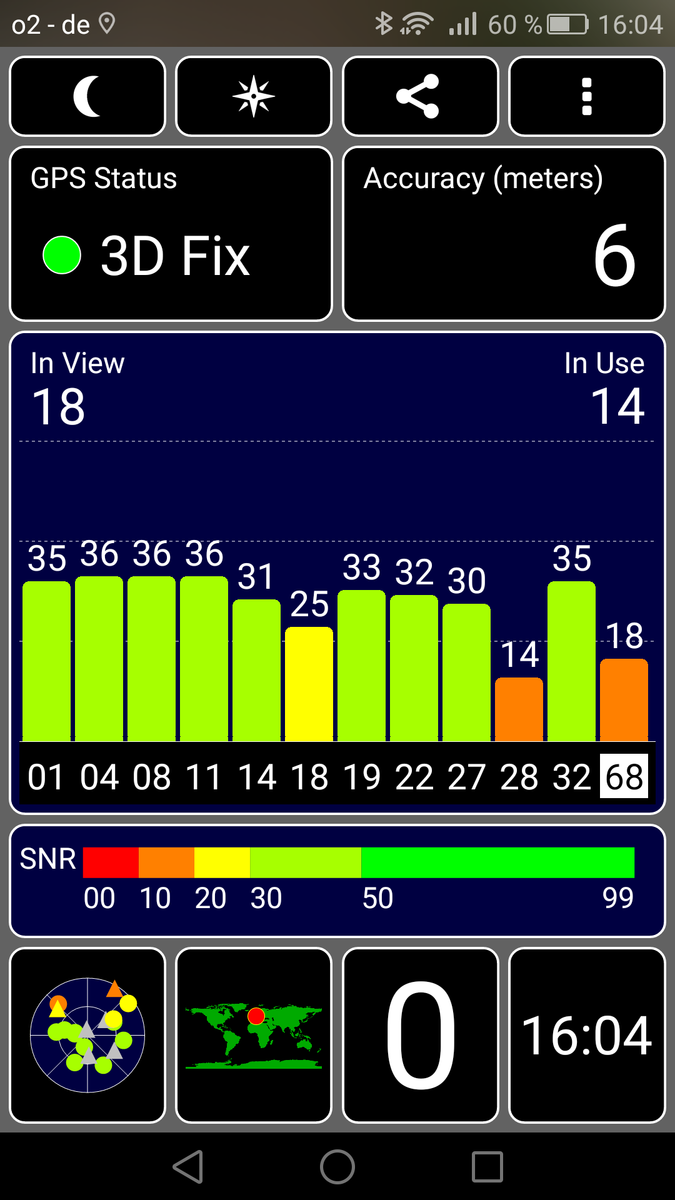Open the three-dot overflow menu
The width and height of the screenshot is (675, 1200).
[x=587, y=96]
